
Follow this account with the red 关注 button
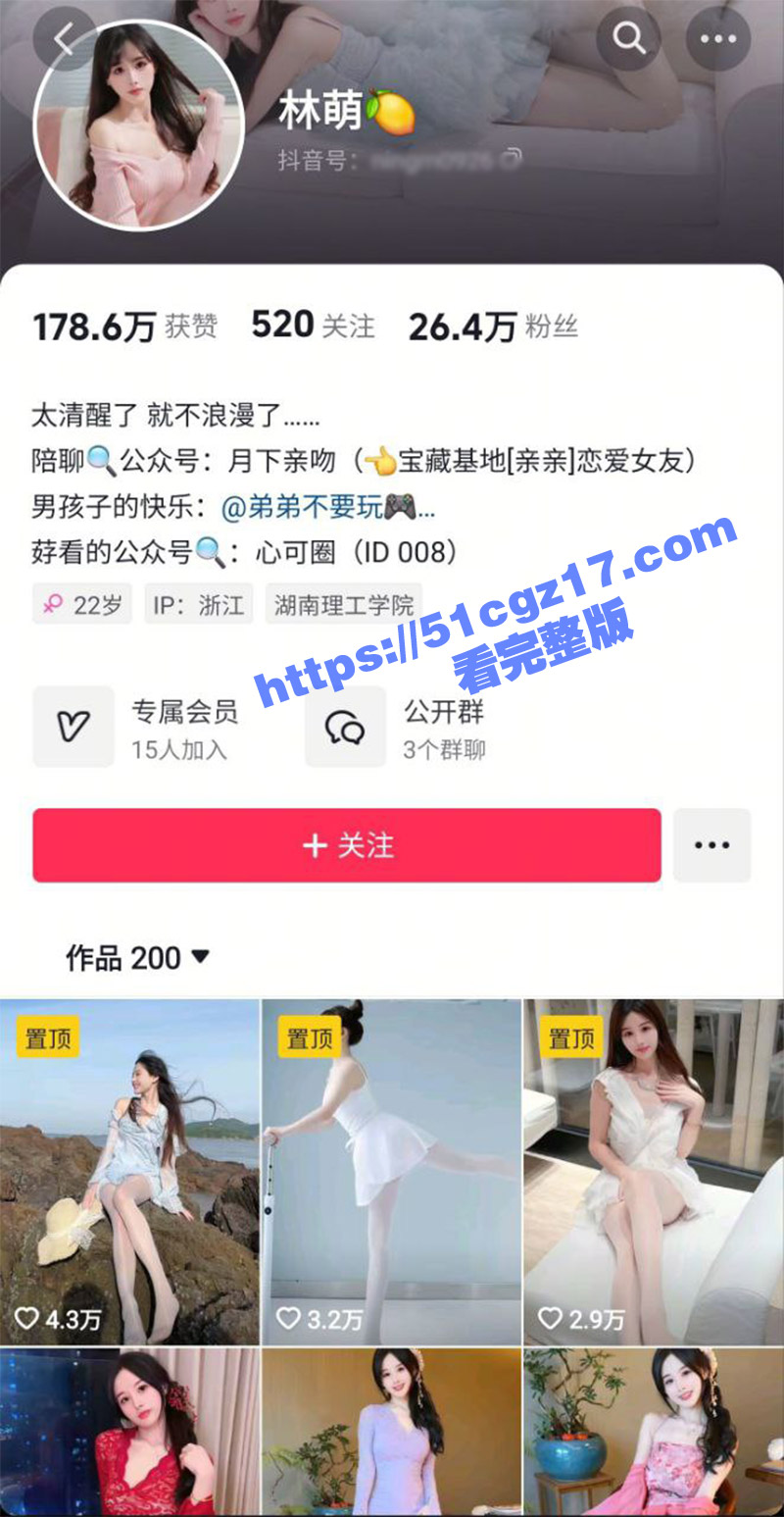click(x=347, y=845)
